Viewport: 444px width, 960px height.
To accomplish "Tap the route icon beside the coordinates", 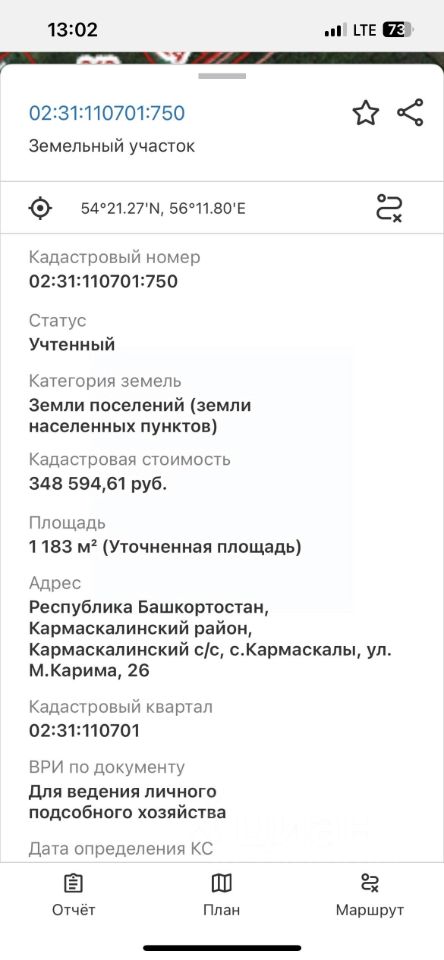I will (x=389, y=208).
